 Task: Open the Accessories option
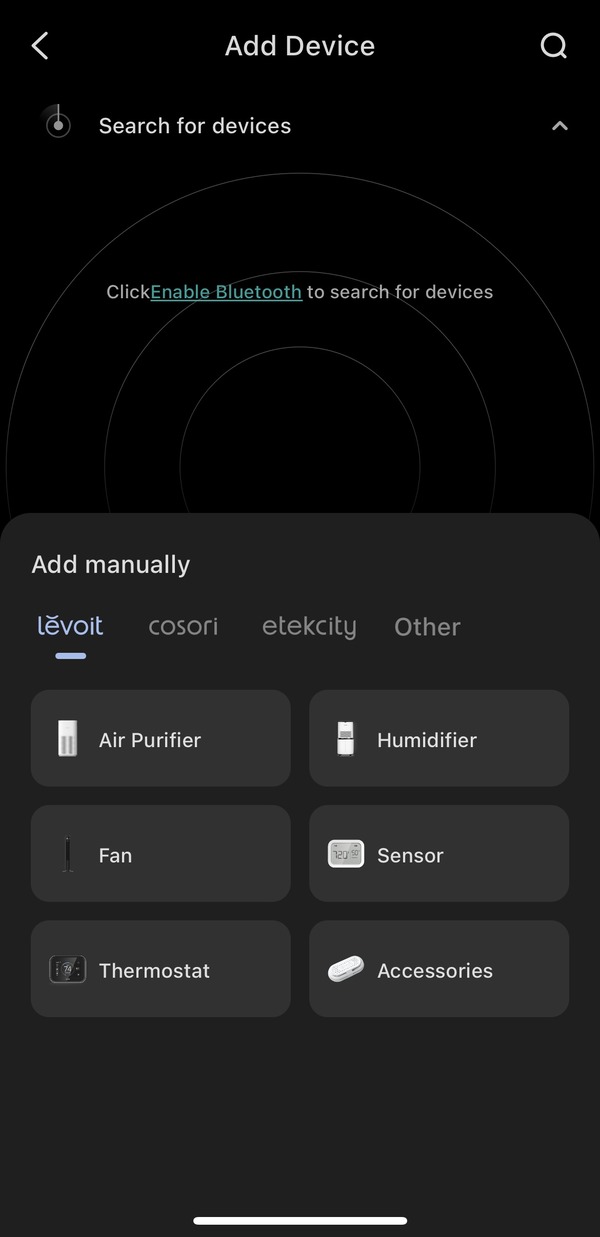tap(439, 969)
